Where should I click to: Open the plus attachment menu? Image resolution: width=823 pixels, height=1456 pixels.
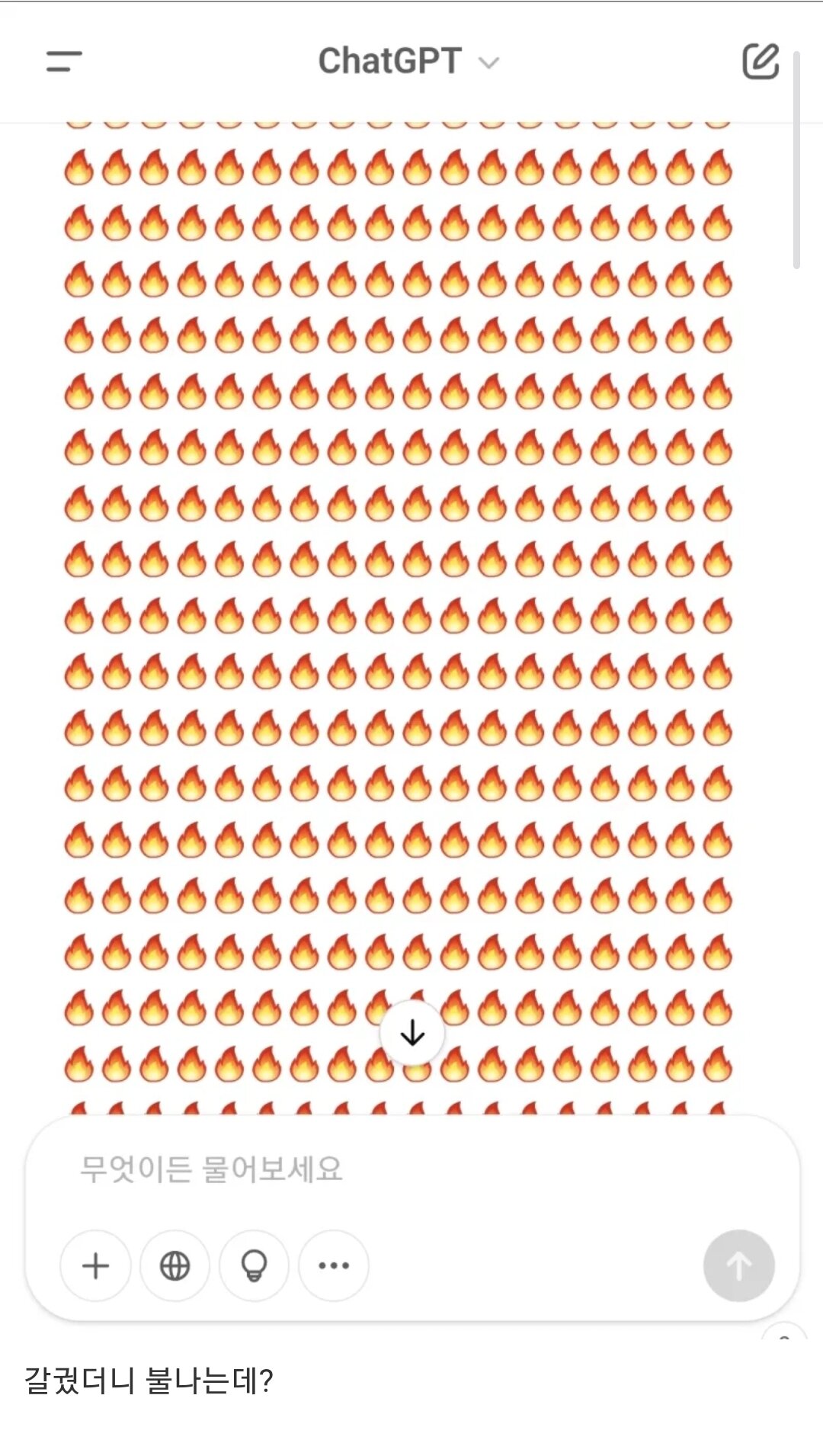coord(95,1266)
